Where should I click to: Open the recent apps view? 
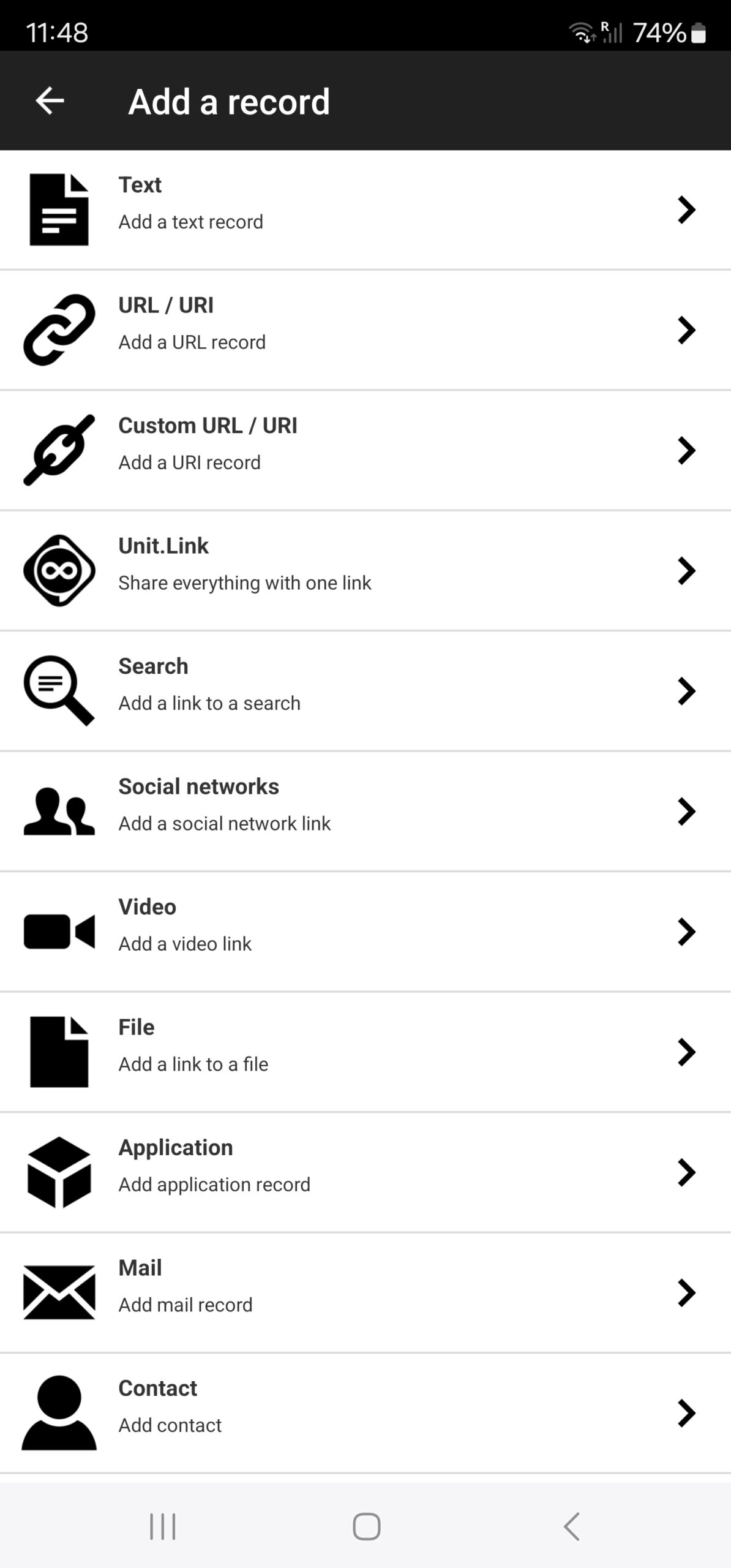[163, 1526]
